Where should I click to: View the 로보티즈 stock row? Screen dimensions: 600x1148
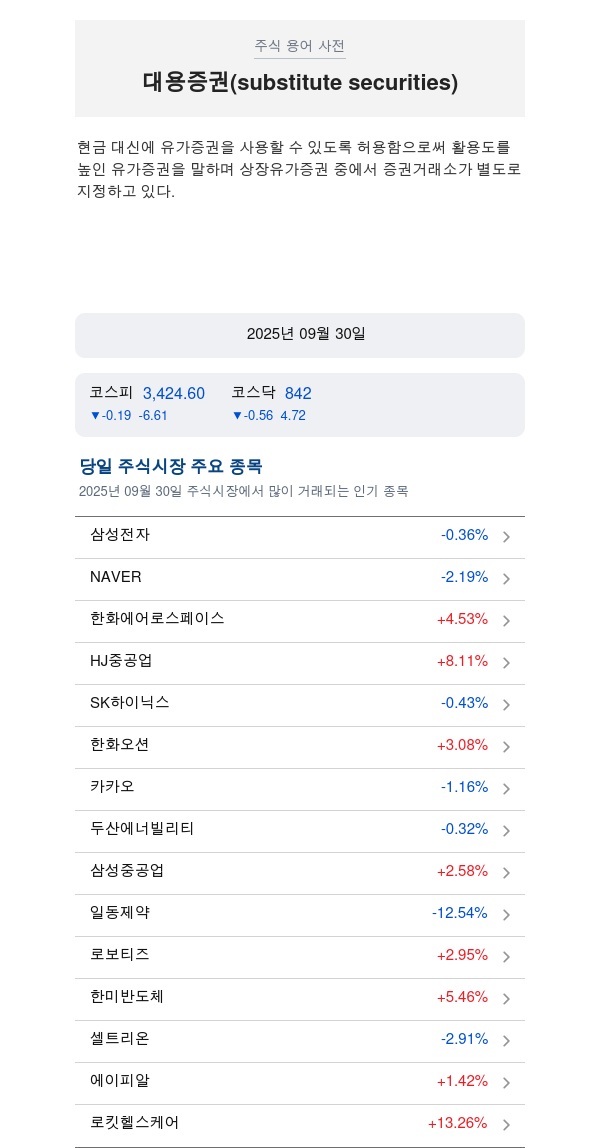click(299, 956)
